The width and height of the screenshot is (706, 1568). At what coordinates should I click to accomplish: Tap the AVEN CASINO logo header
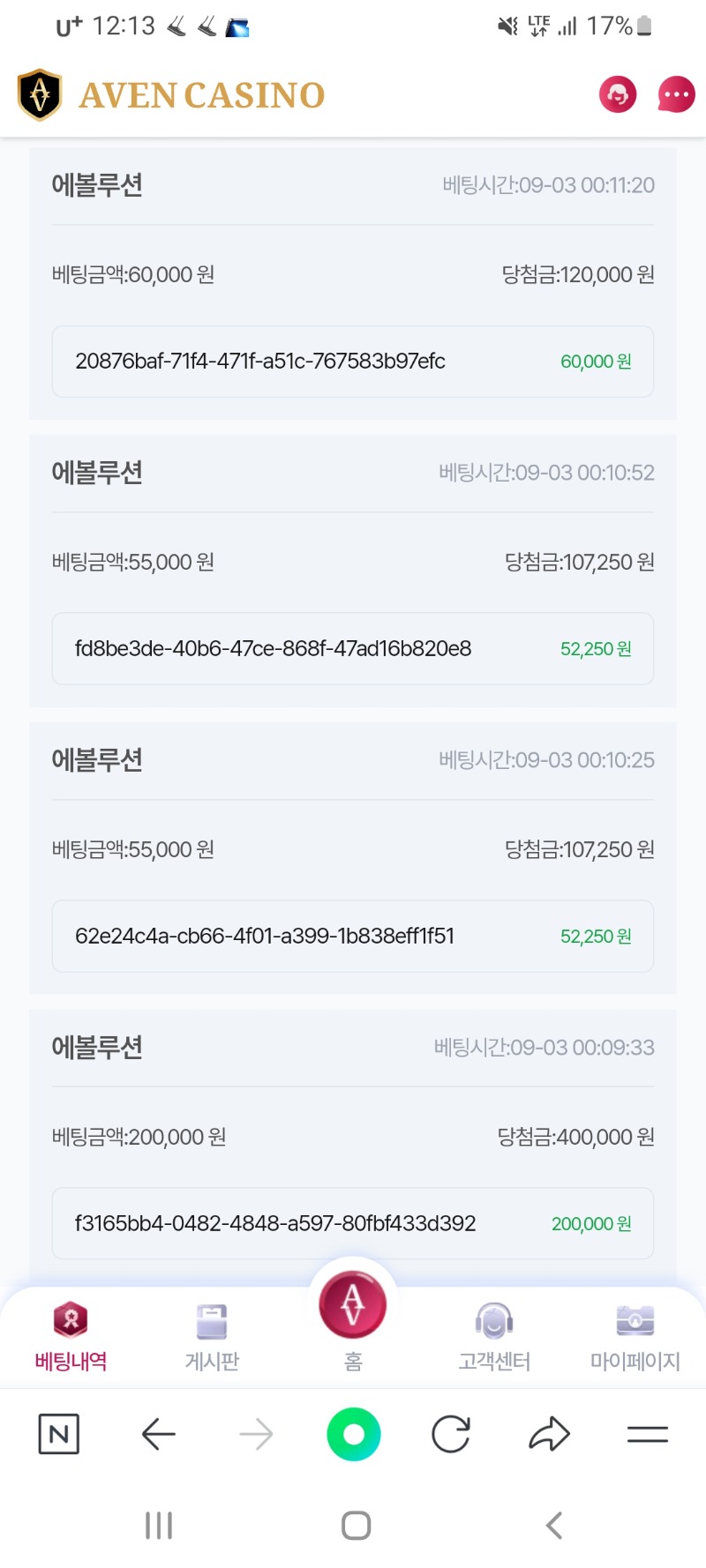171,95
